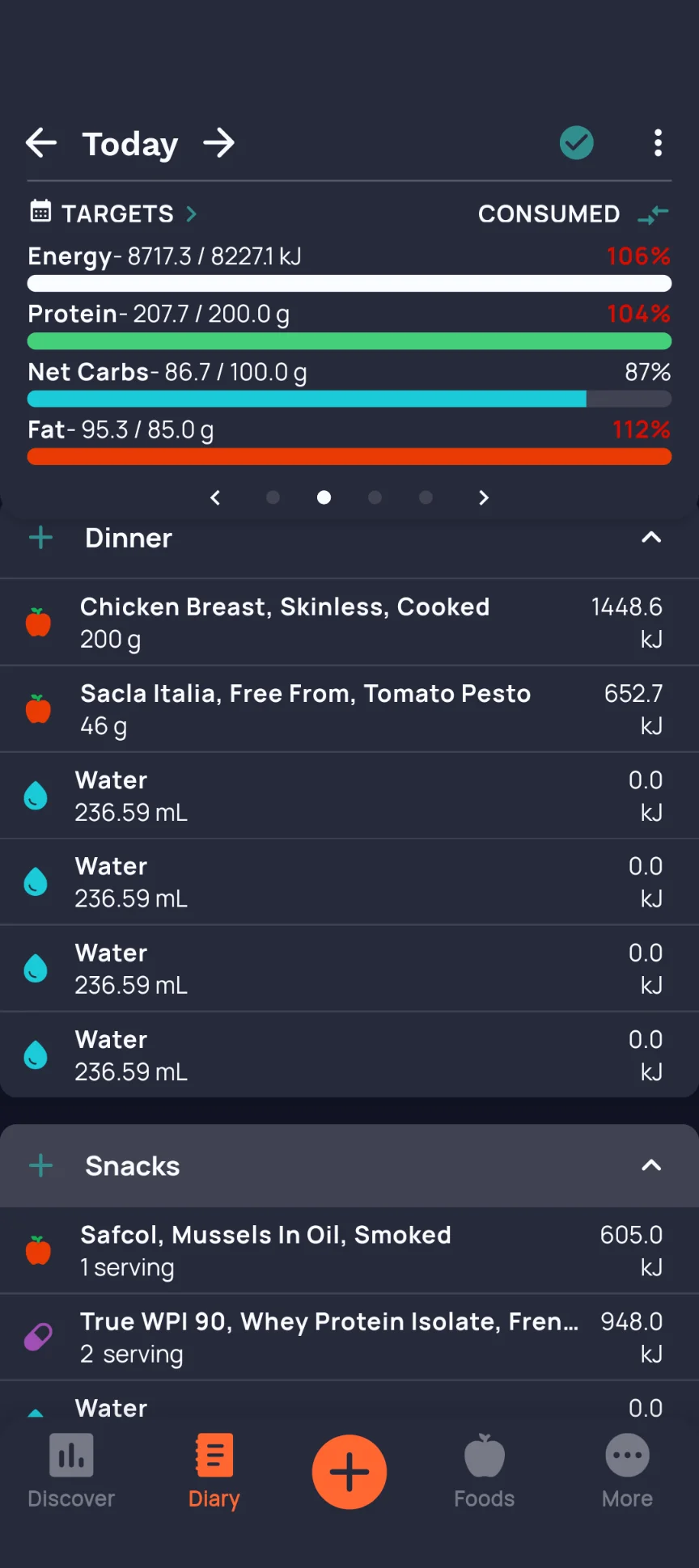Open the TARGETS section
The image size is (699, 1568).
113,213
